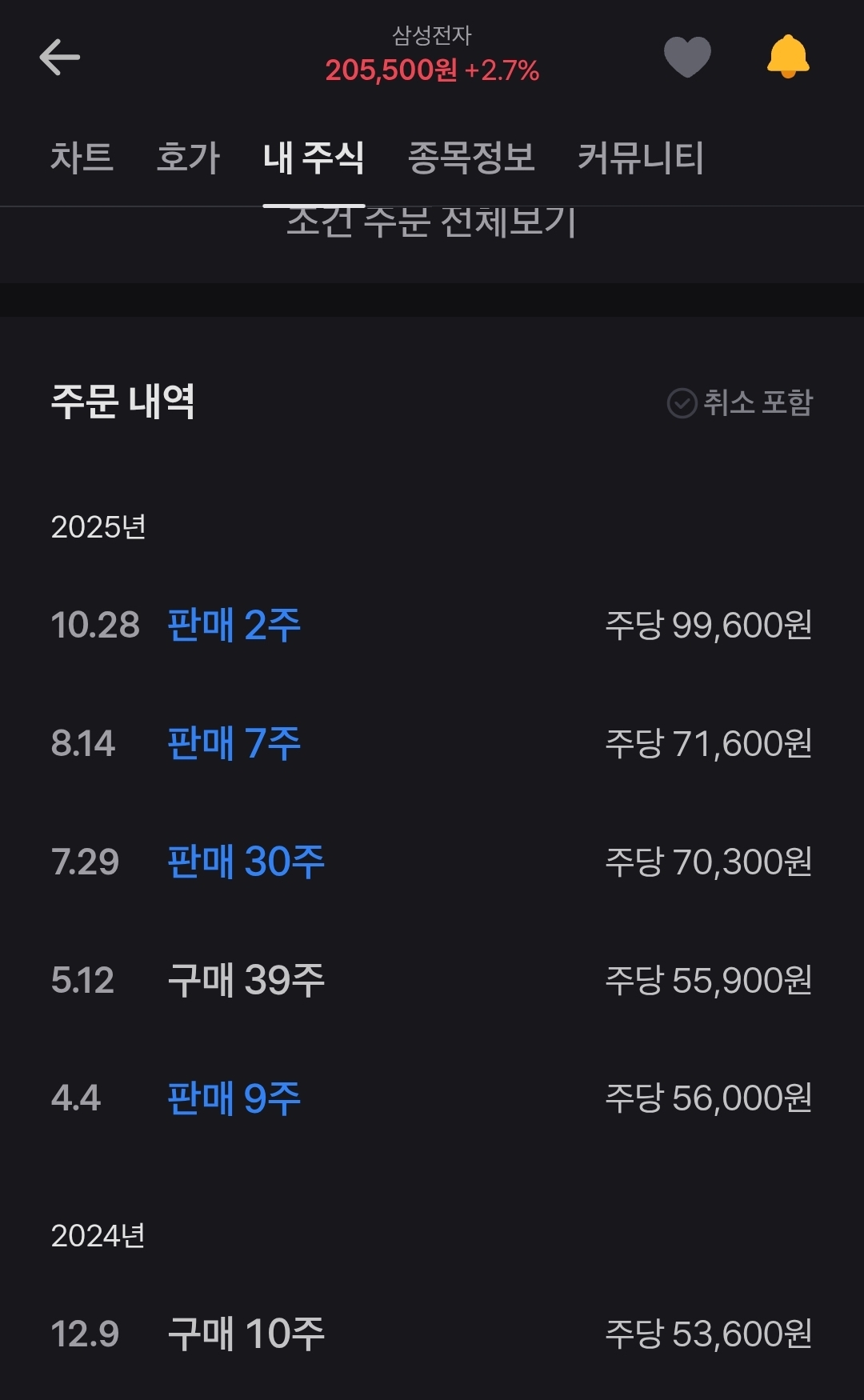The image size is (864, 1400).
Task: Open the 5.12 구매 39주 order
Action: [x=432, y=980]
